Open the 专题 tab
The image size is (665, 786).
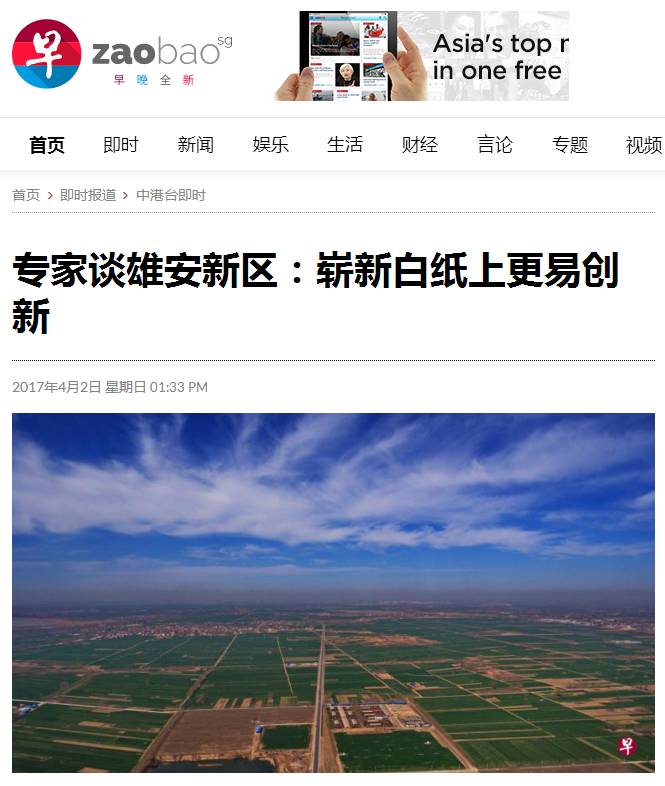click(569, 145)
